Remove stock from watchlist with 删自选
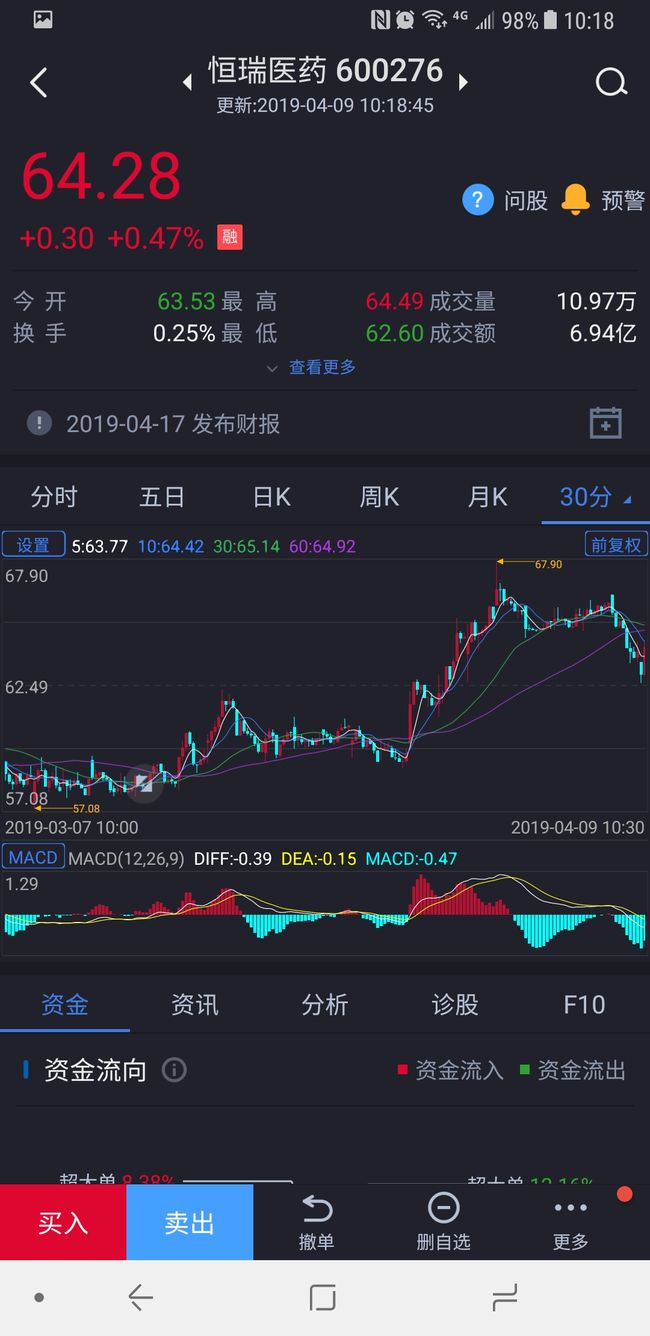Image resolution: width=650 pixels, height=1336 pixels. tap(443, 1222)
